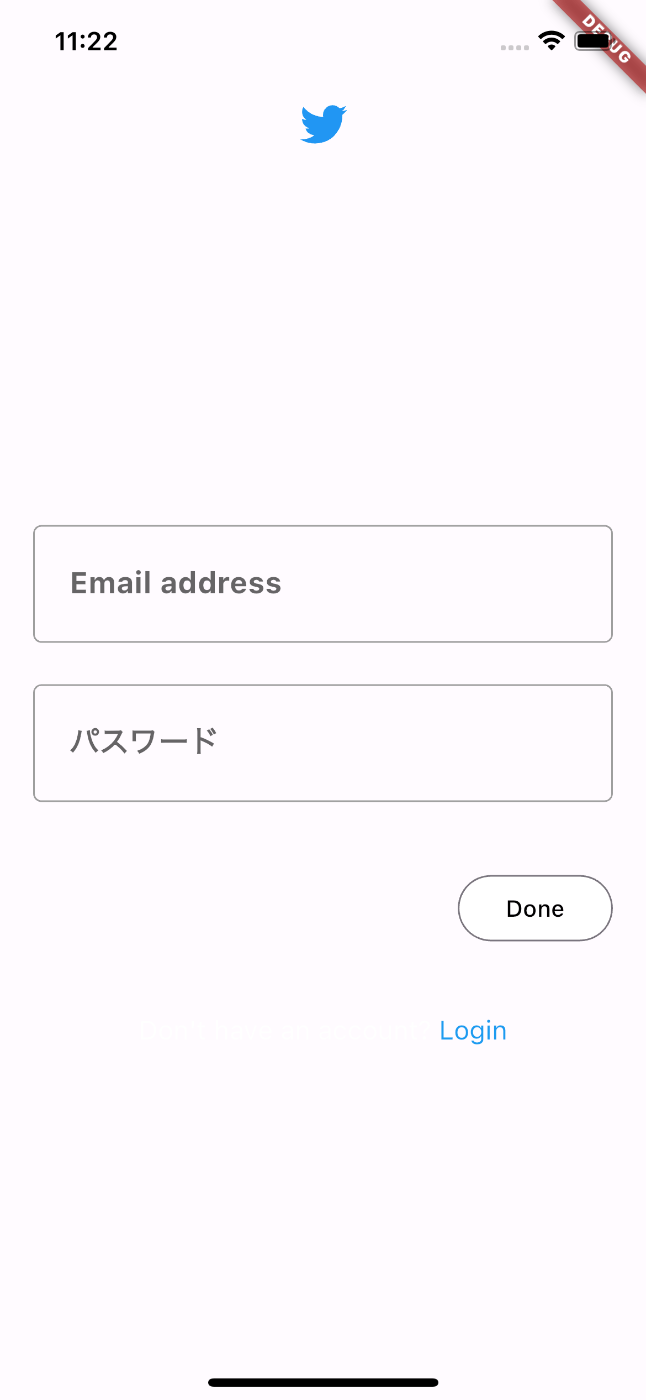
Task: Tap the Done button
Action: (535, 908)
